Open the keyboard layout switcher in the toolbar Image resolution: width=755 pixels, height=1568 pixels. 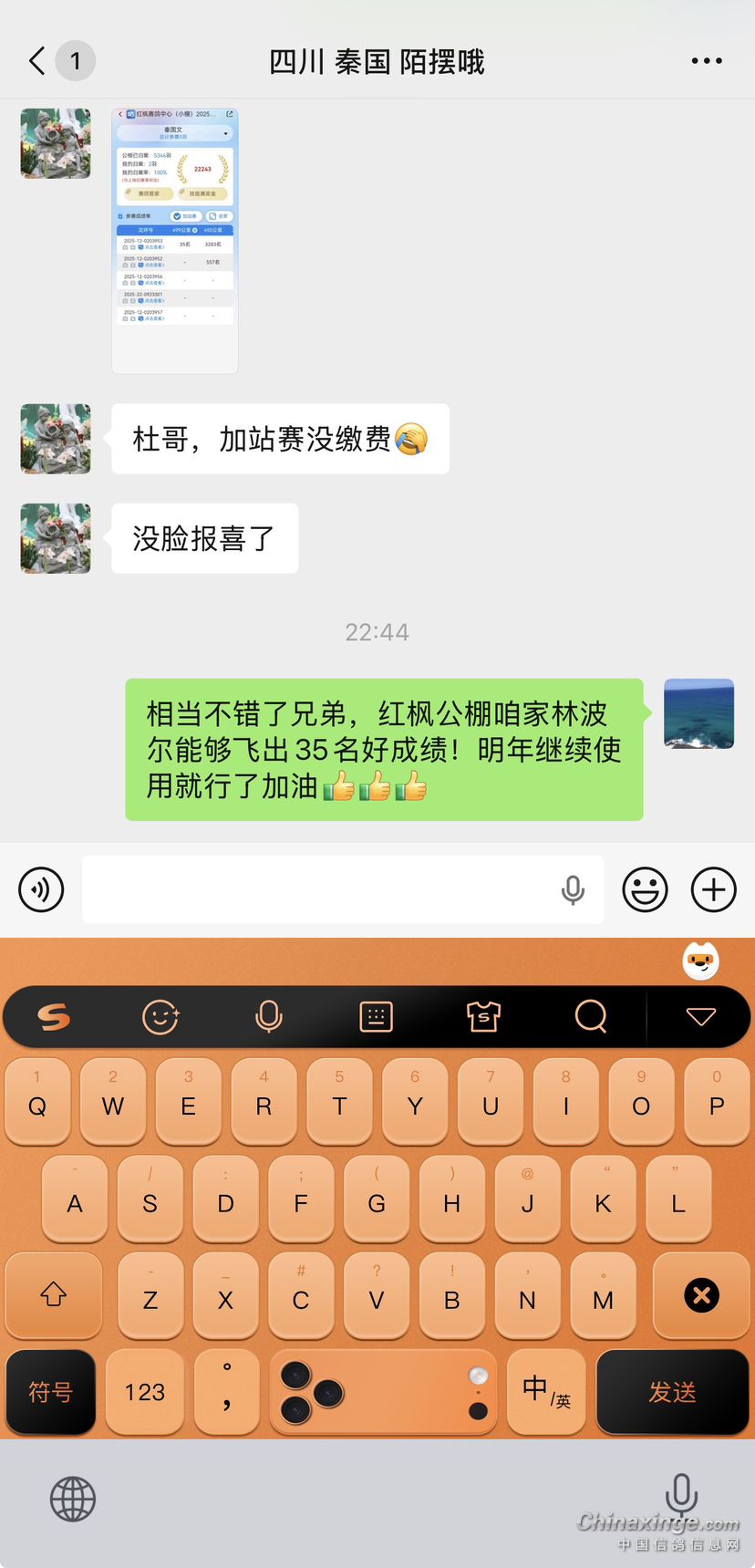point(376,1016)
